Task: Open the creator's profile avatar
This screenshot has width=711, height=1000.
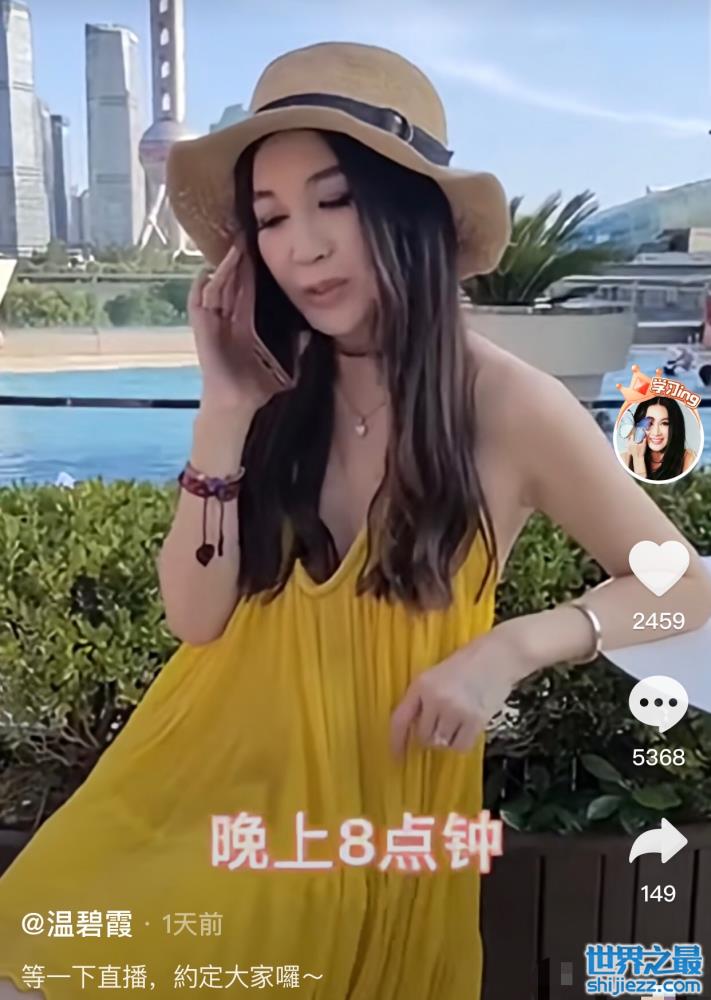Action: (657, 438)
